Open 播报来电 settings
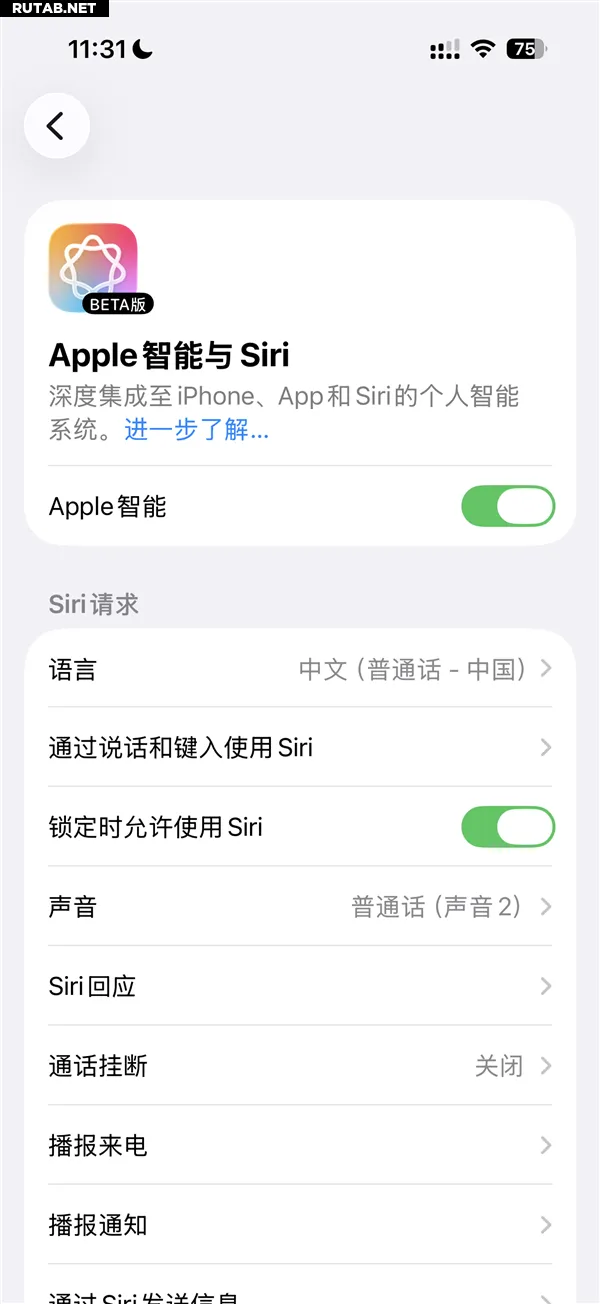Image resolution: width=600 pixels, height=1304 pixels. pyautogui.click(x=300, y=1145)
